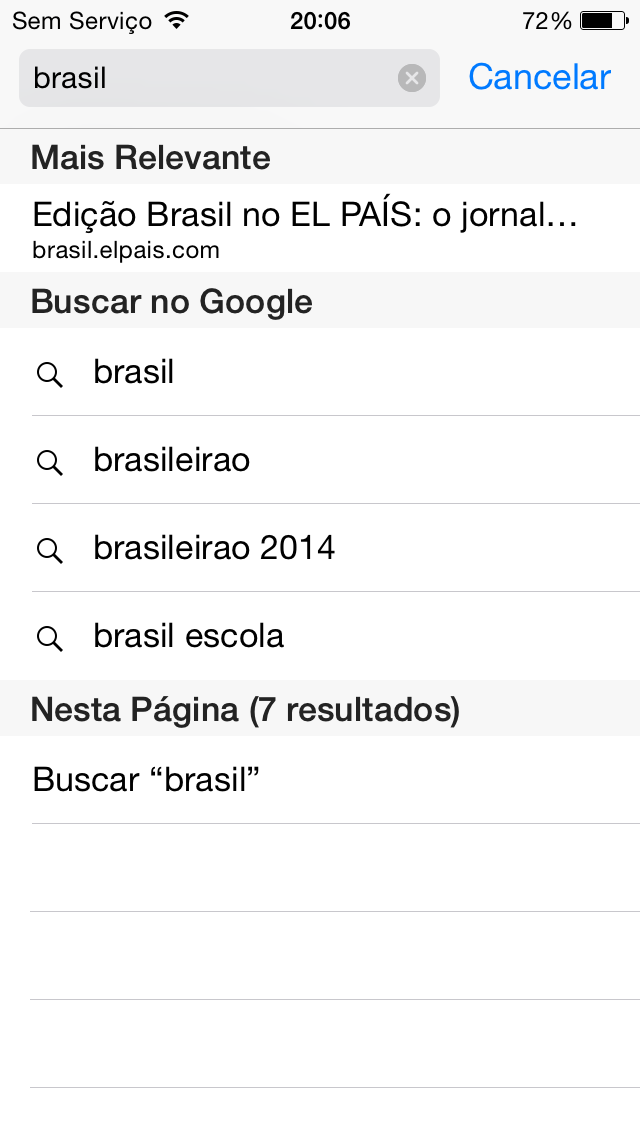Choose the "brasileirao 2014" suggestion
This screenshot has width=640, height=1136.
320,548
